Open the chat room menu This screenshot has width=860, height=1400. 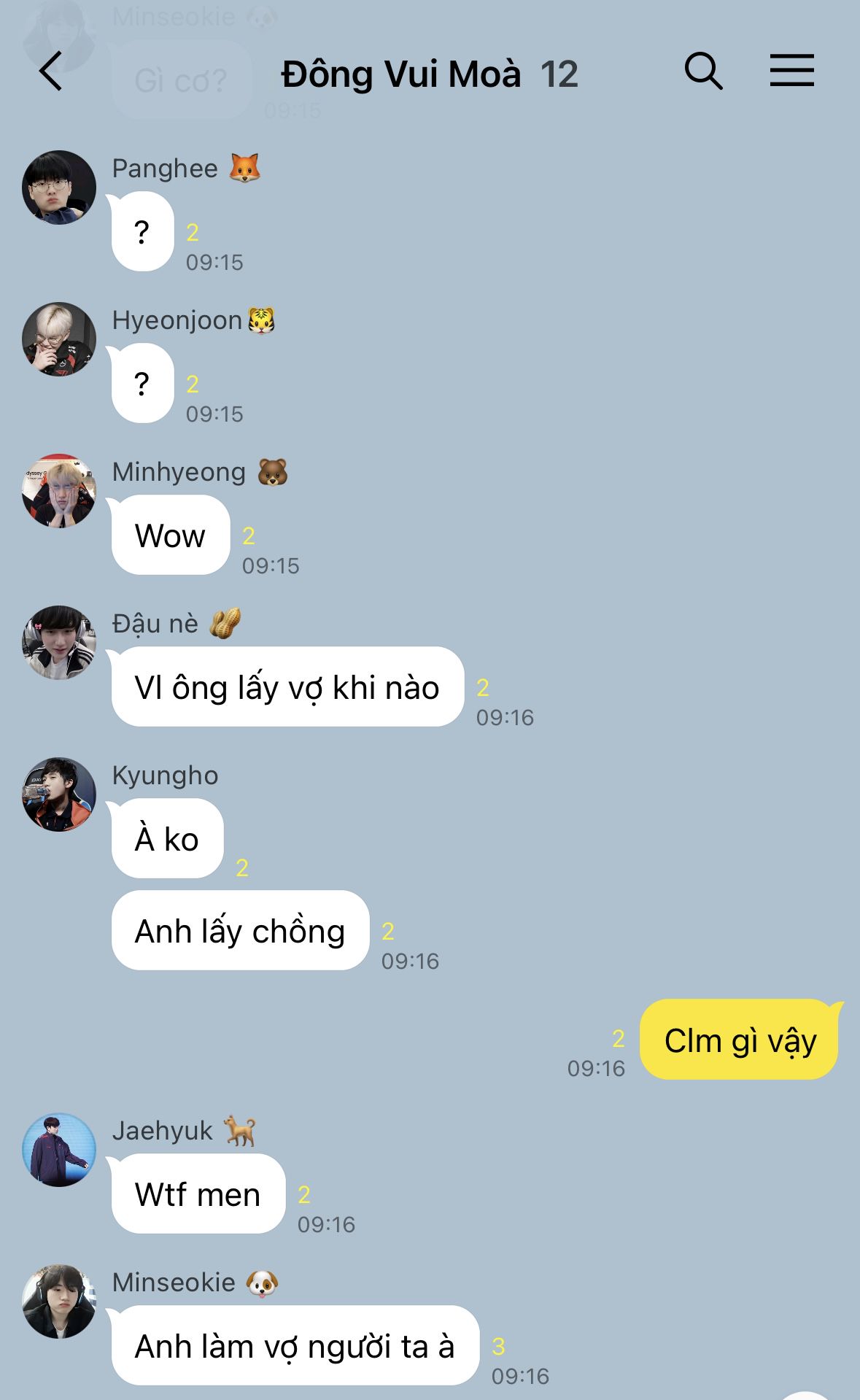click(791, 71)
